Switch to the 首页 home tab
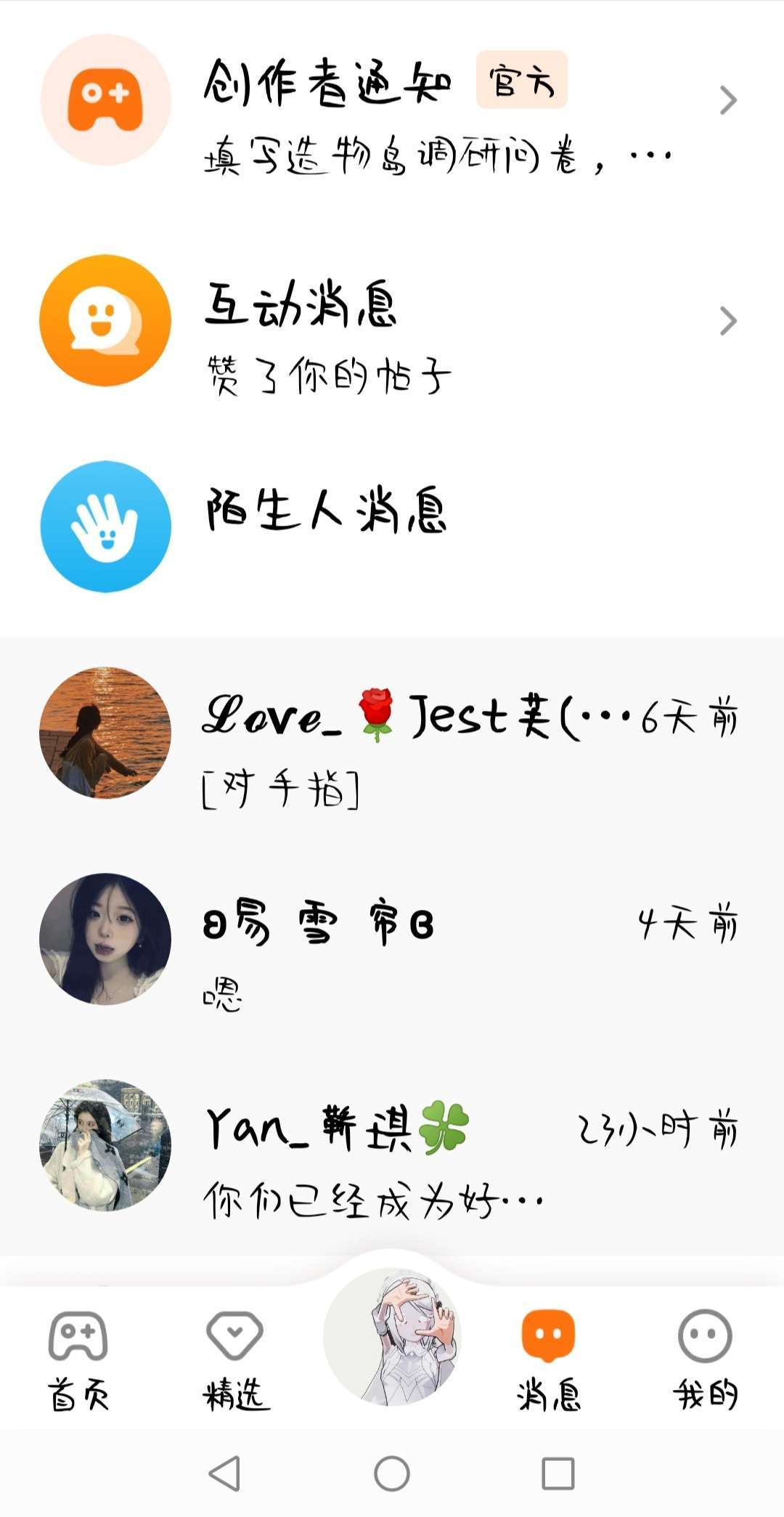 78,1359
